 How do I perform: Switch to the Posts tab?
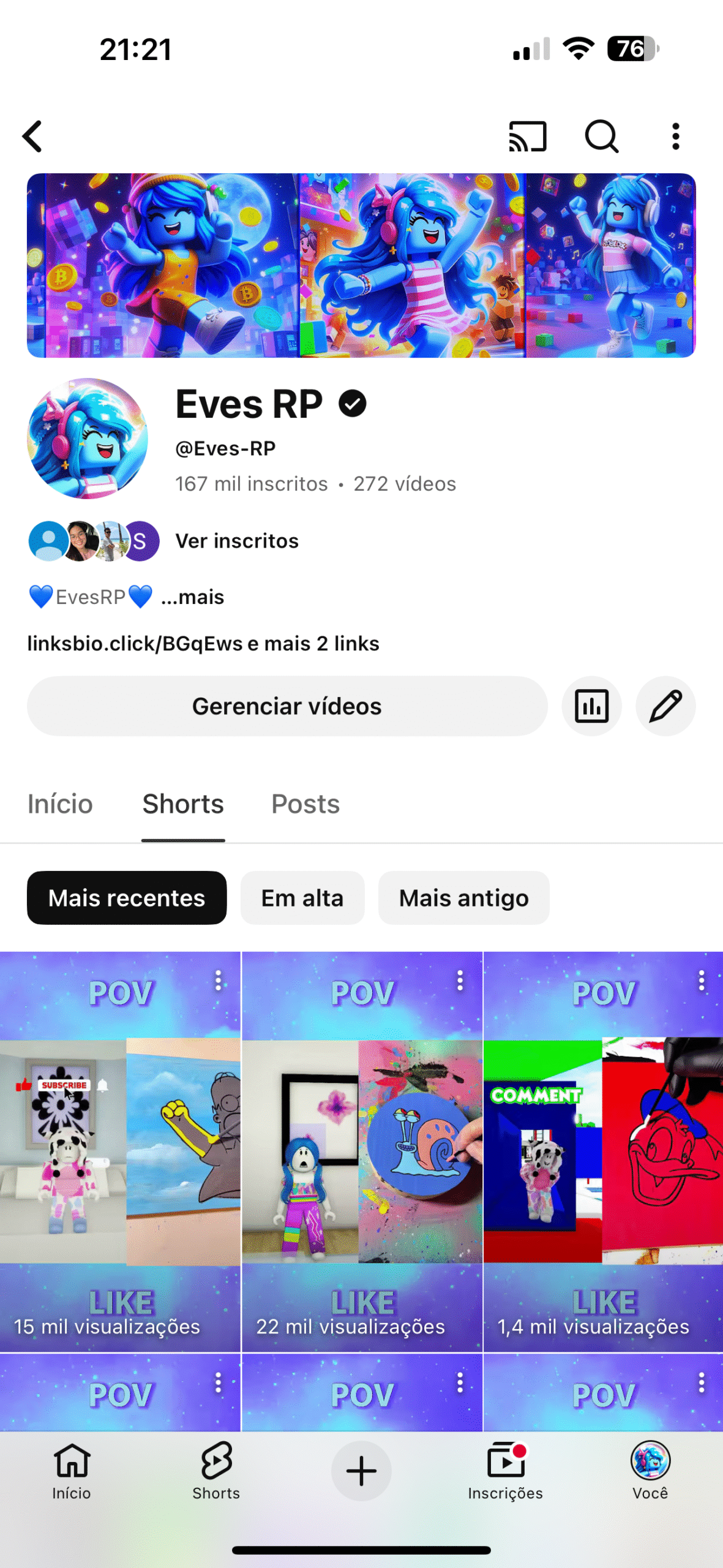305,804
